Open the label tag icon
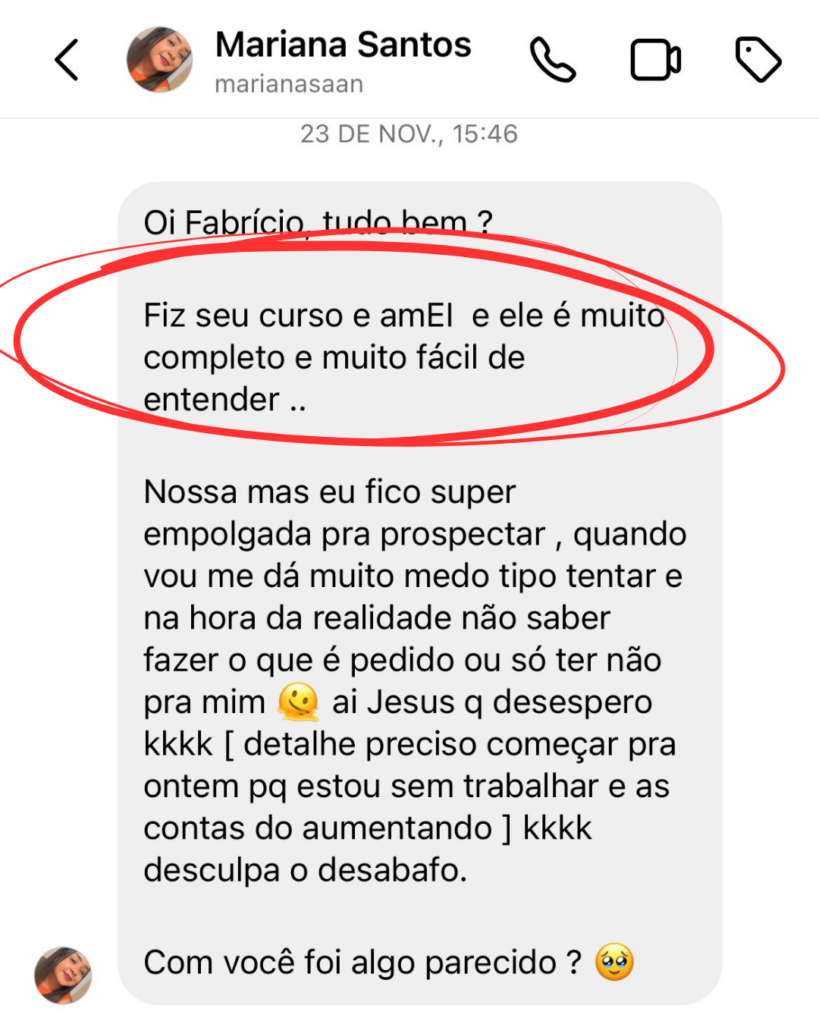 (758, 60)
